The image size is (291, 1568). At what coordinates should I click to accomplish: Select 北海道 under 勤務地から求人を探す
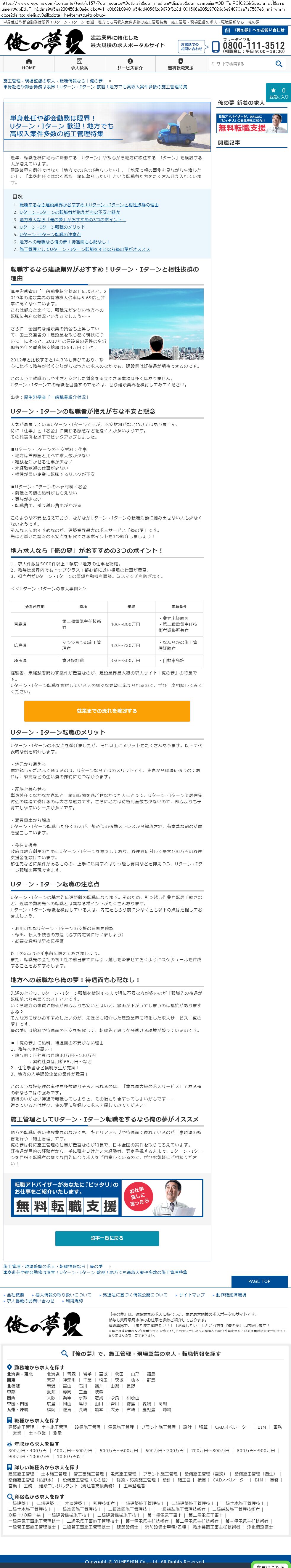coord(53,1374)
